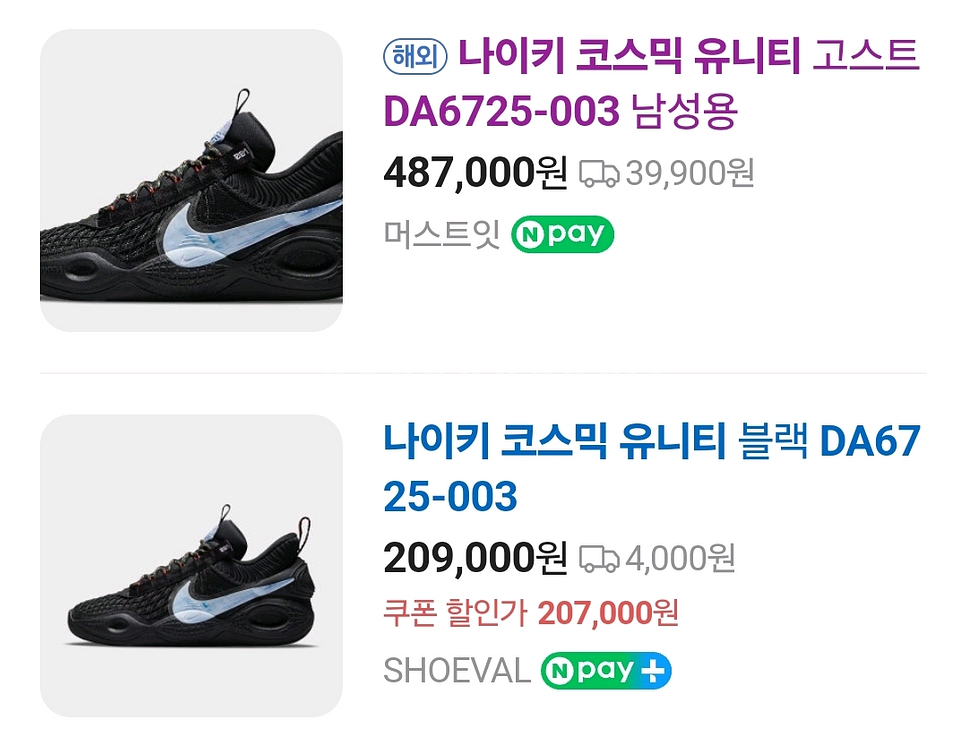This screenshot has height=750, width=968.
Task: Tap the shoe image for the 487,000원 listing
Action: [x=191, y=180]
